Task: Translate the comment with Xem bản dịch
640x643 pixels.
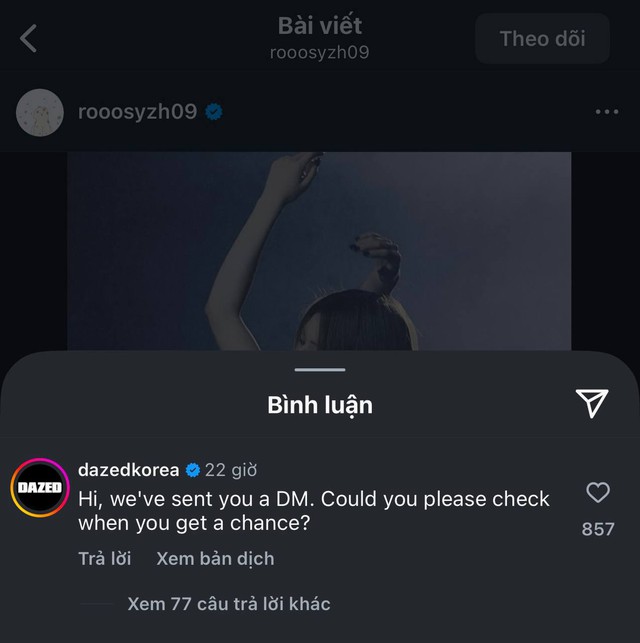Action: [x=215, y=559]
